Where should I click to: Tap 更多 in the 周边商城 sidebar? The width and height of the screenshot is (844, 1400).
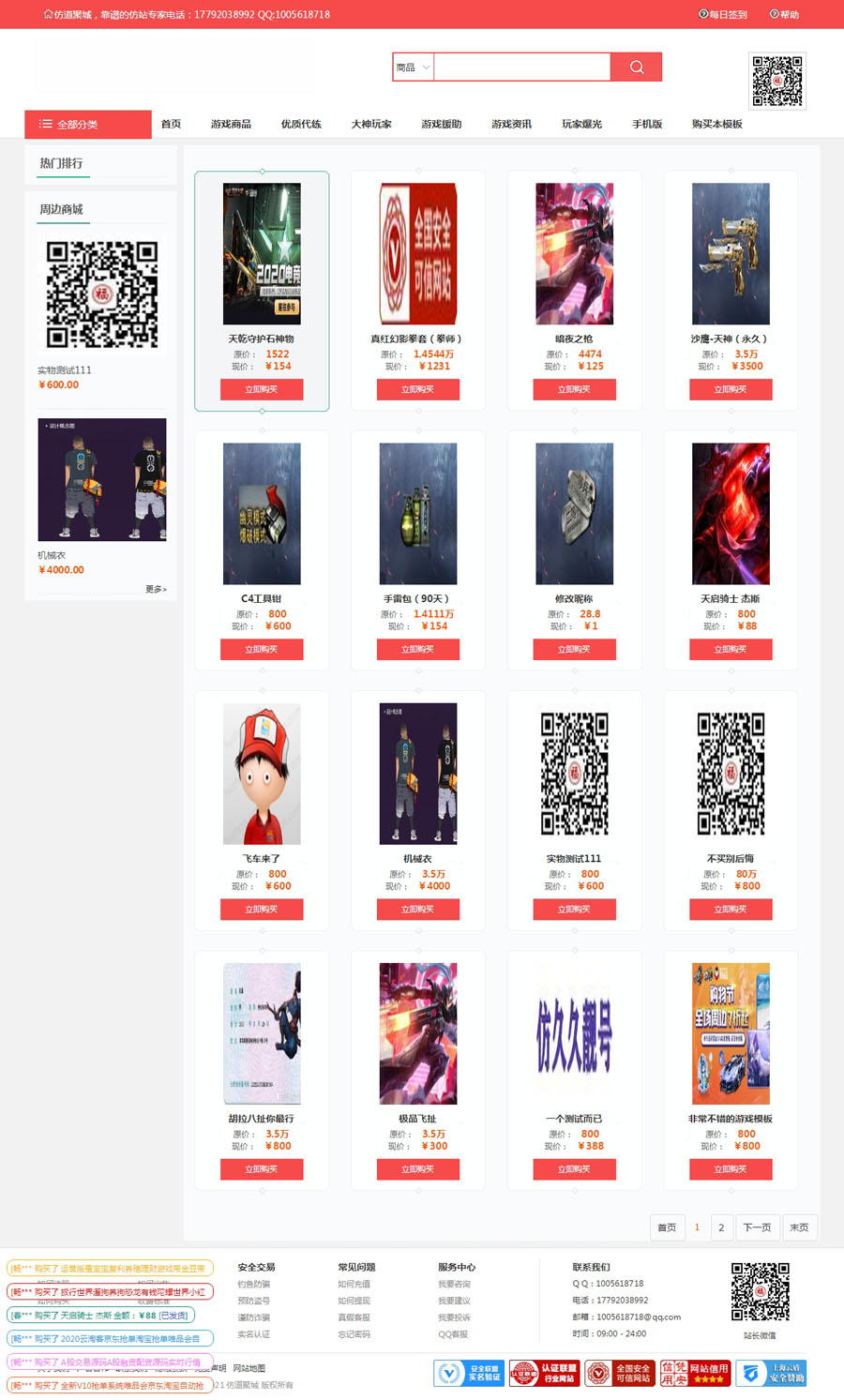pyautogui.click(x=156, y=589)
